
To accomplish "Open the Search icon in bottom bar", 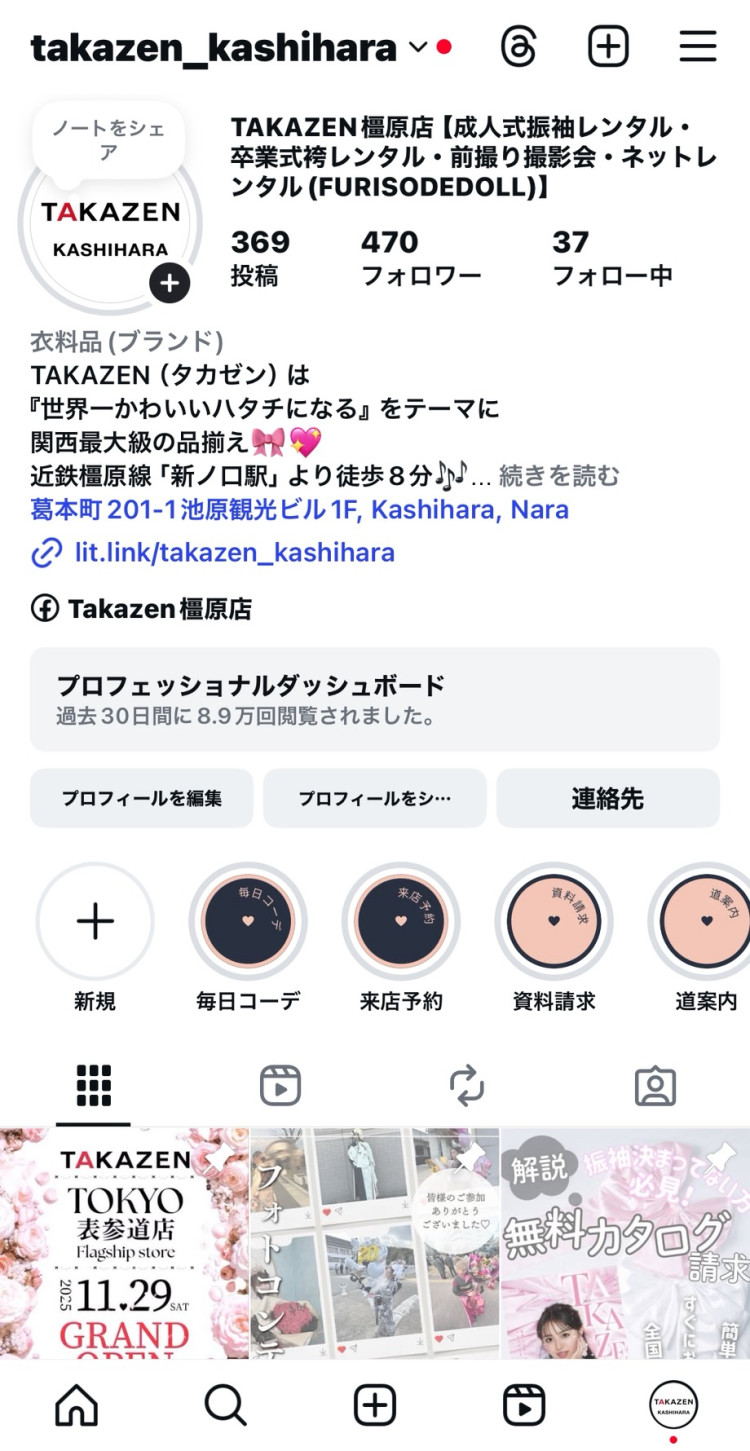I will coord(225,1405).
